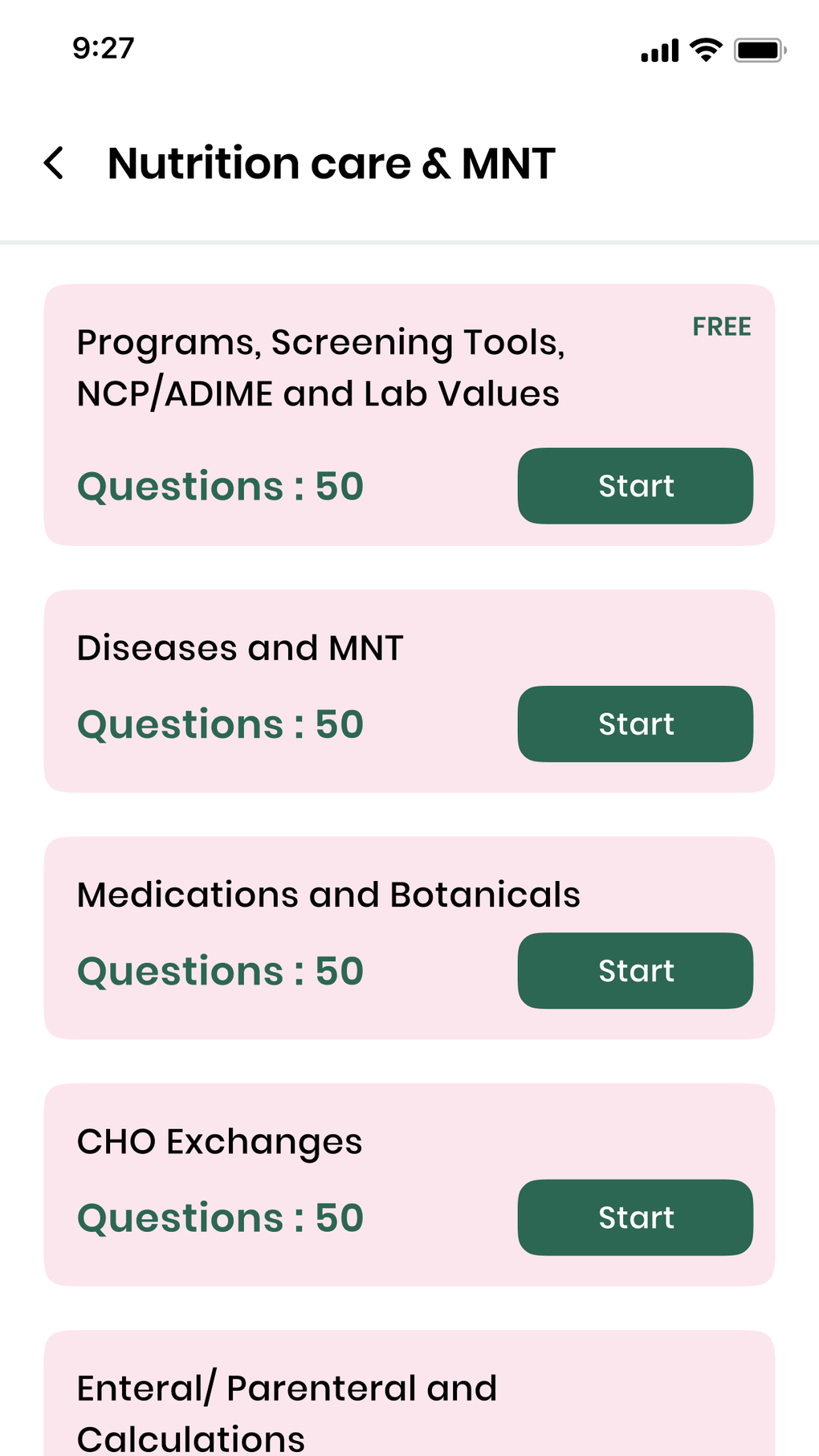Go back from Nutrition care & MNT
Viewport: 819px width, 1456px height.
tap(54, 163)
